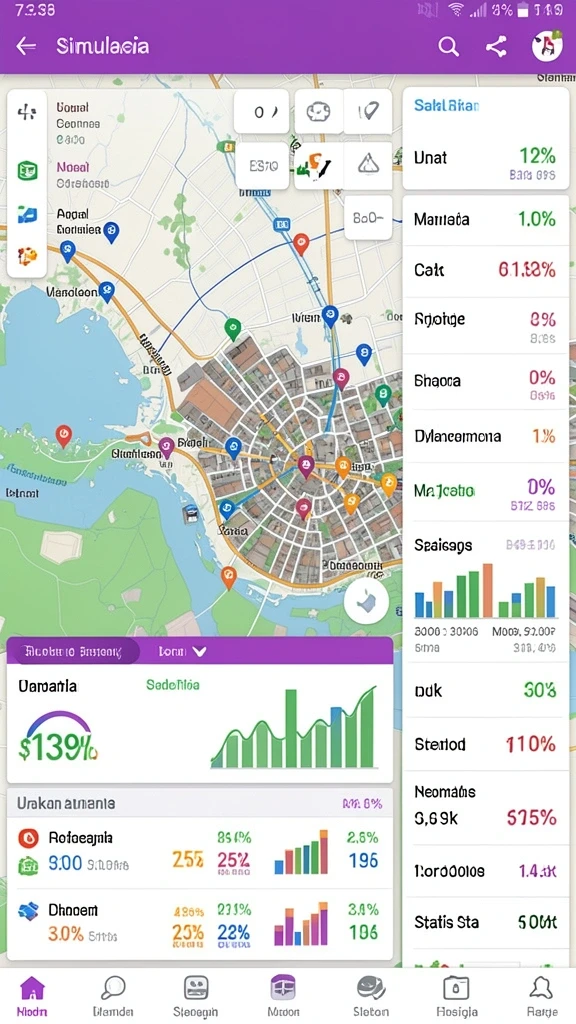This screenshot has height=1024, width=576.
Task: Switch to the magnifier tab in the bottom bar
Action: (x=113, y=996)
